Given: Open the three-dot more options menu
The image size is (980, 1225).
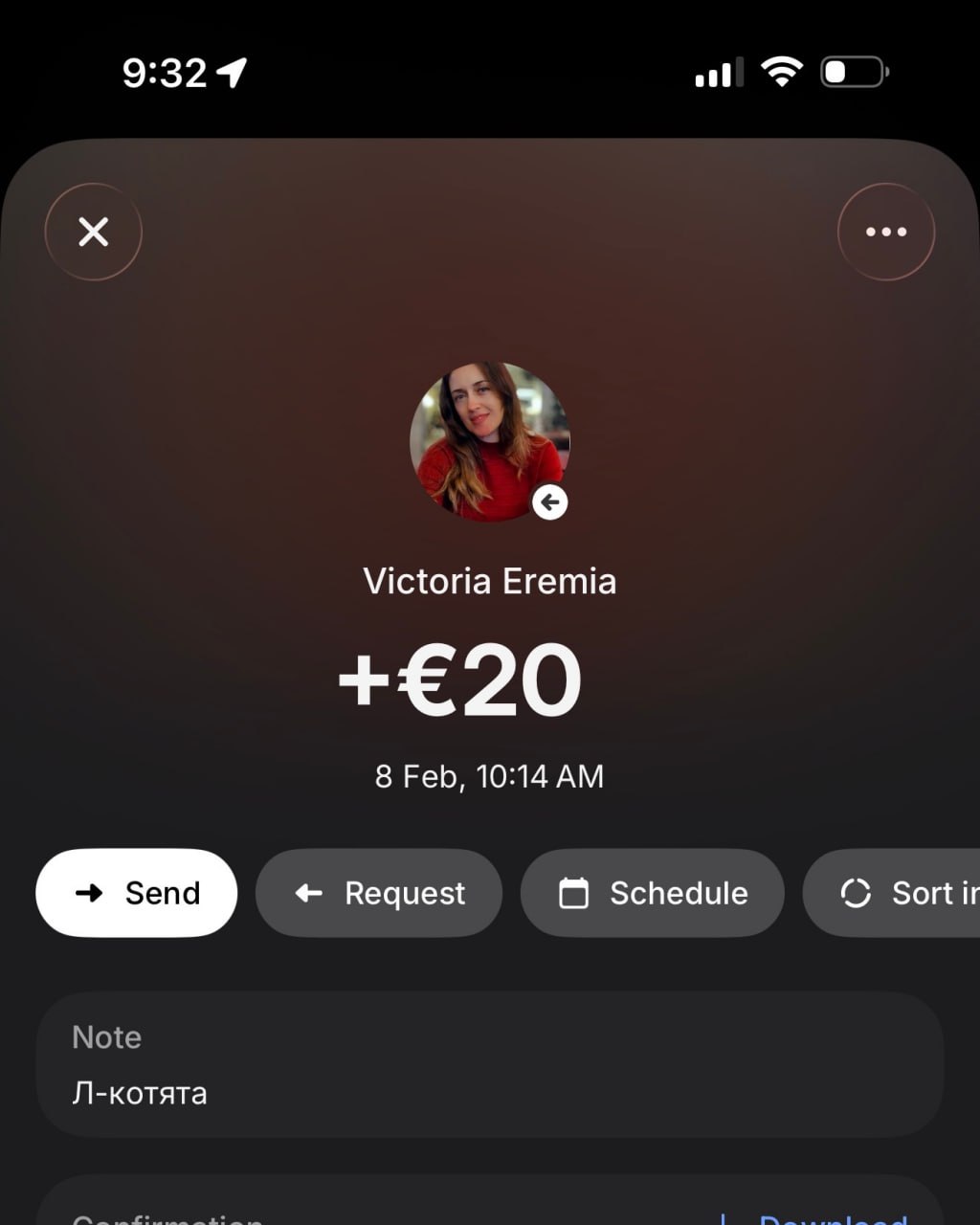Looking at the screenshot, I should point(885,232).
